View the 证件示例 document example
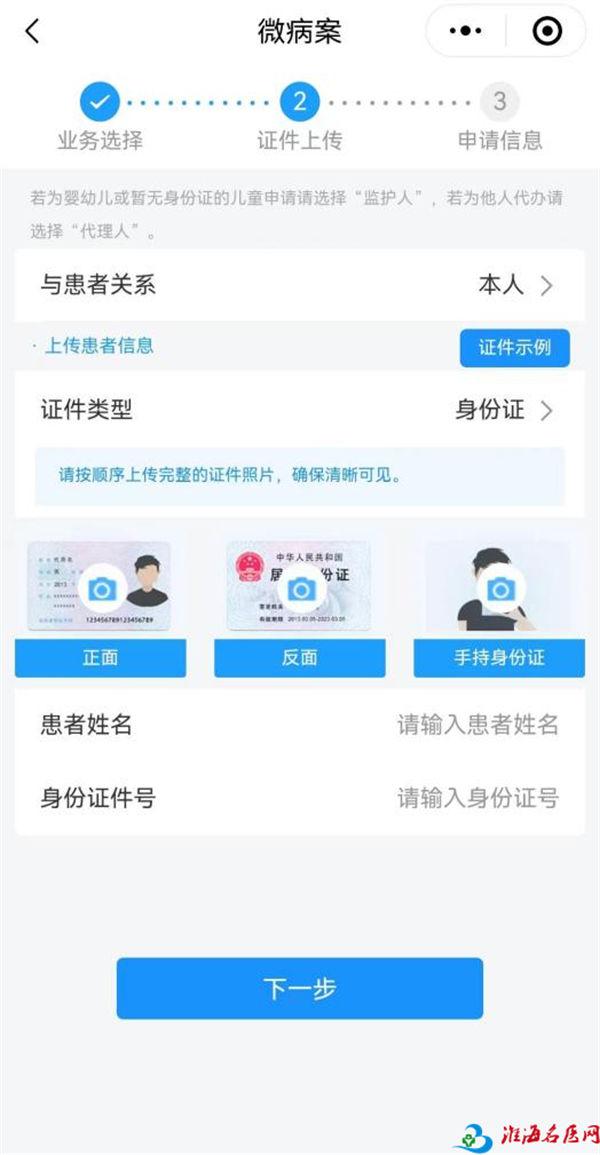 (x=514, y=348)
